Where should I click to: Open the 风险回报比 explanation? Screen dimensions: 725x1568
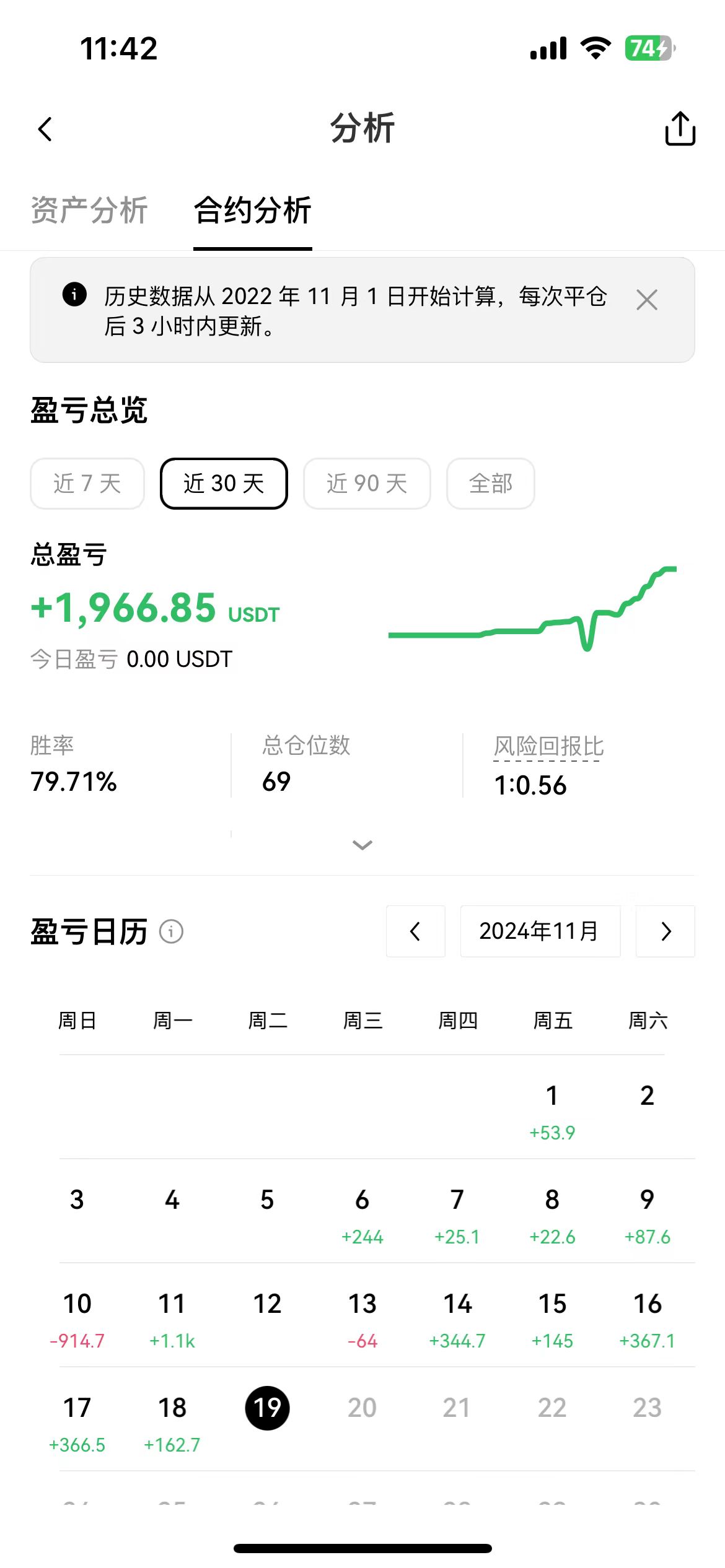click(x=548, y=746)
